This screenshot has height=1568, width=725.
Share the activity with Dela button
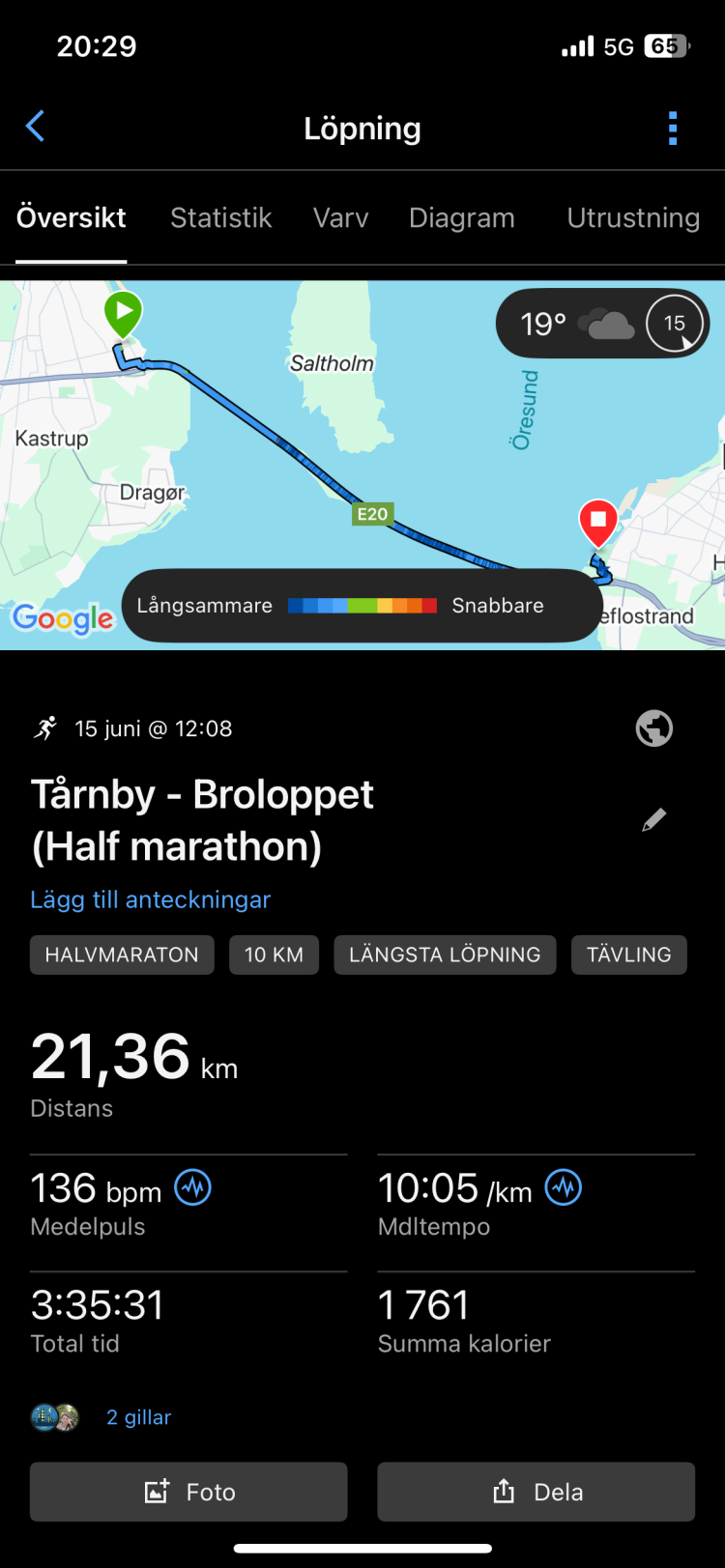(536, 1492)
